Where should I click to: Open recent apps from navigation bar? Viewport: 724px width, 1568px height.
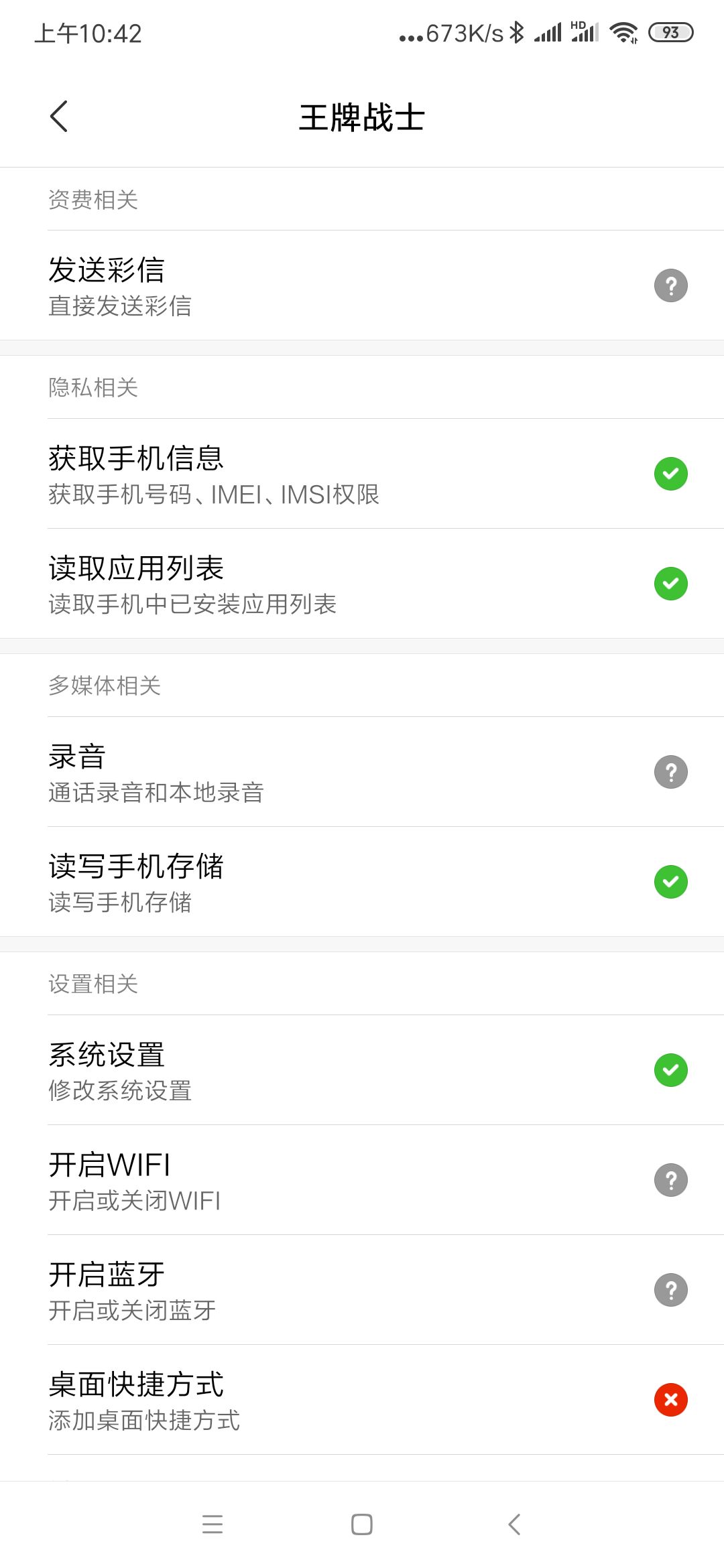click(213, 1524)
